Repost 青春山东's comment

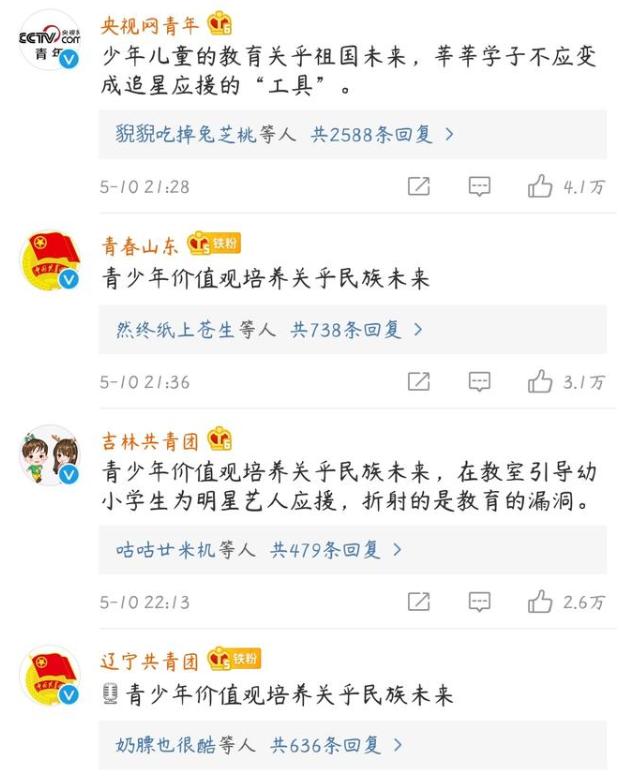pyautogui.click(x=419, y=382)
